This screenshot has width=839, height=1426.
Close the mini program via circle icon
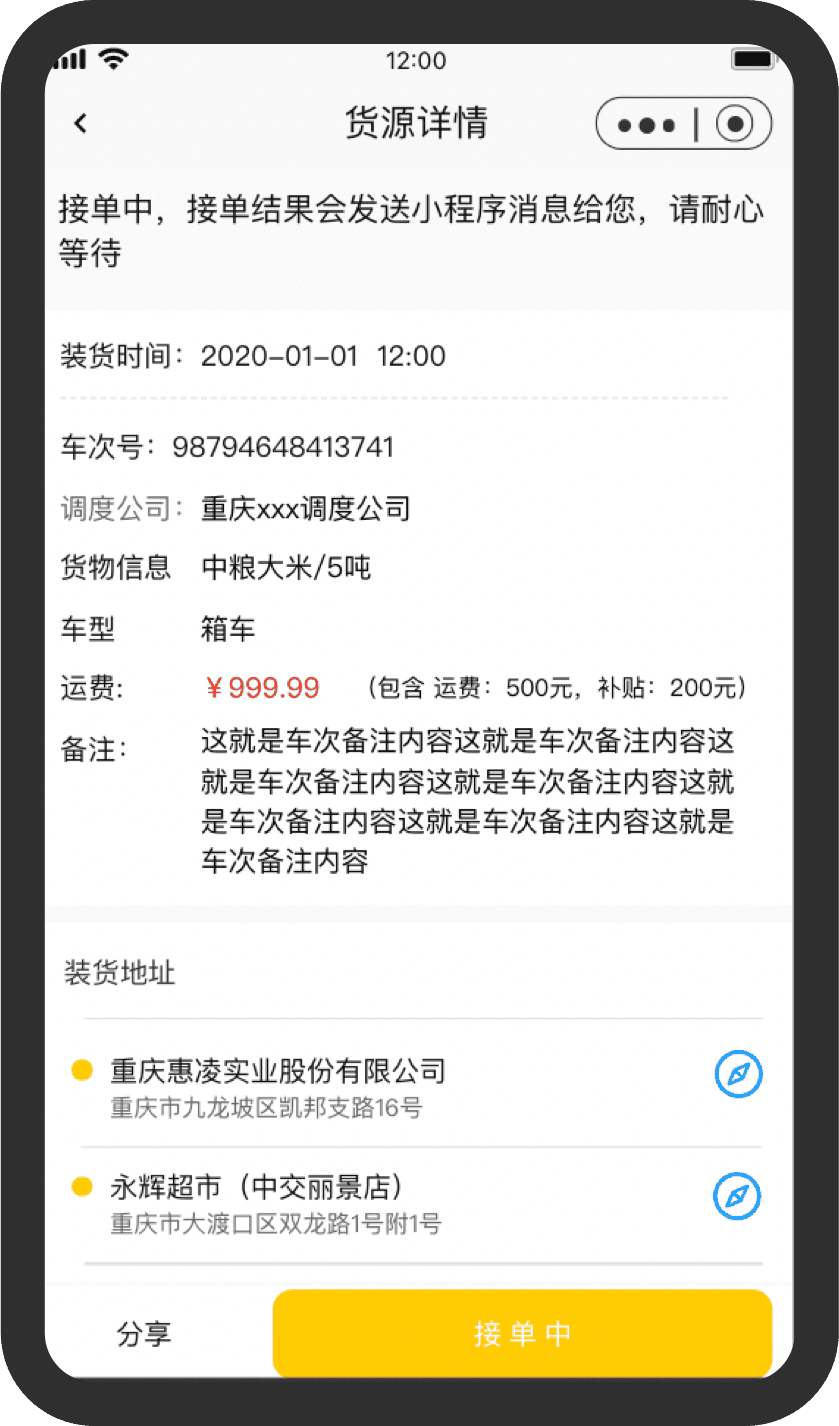[x=736, y=124]
